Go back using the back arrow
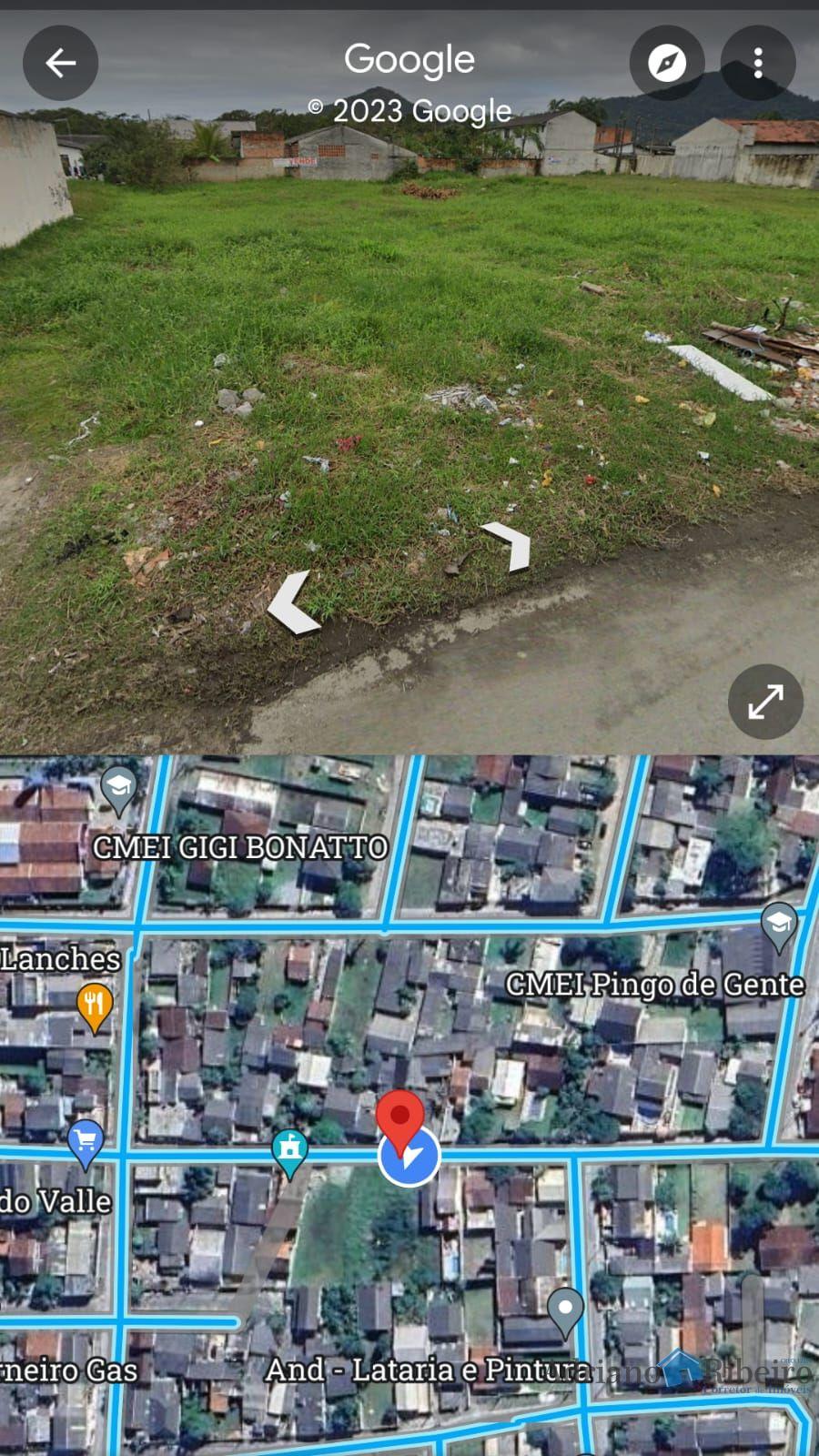The width and height of the screenshot is (819, 1456). pyautogui.click(x=60, y=63)
